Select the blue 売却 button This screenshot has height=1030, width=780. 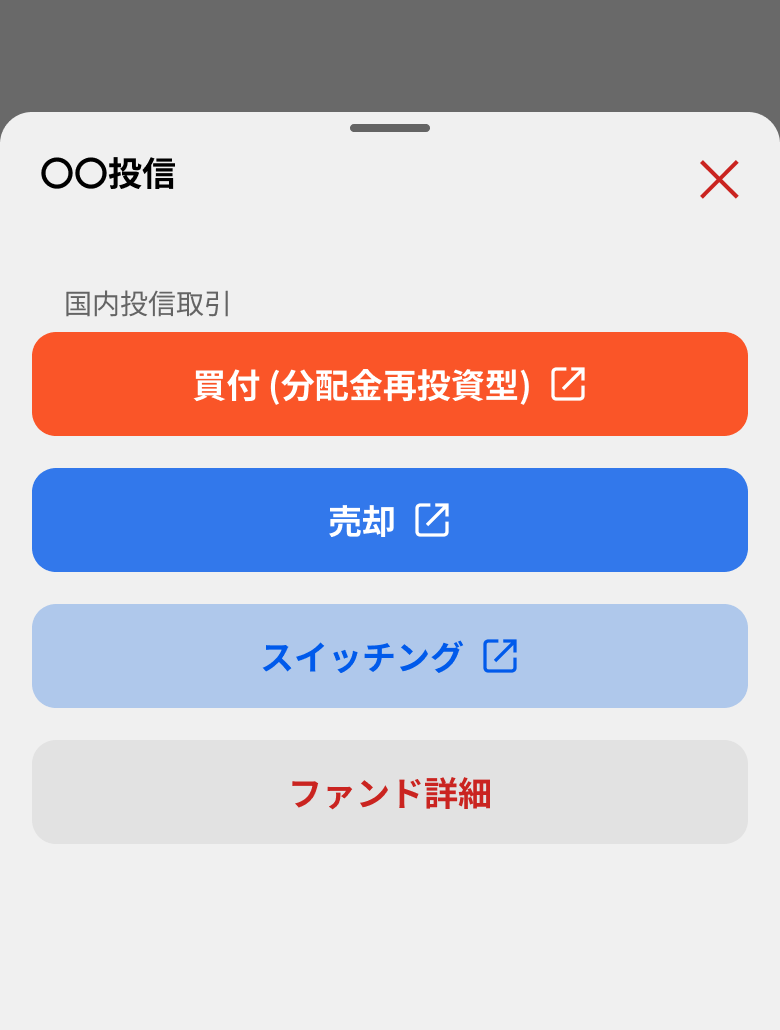coord(390,520)
